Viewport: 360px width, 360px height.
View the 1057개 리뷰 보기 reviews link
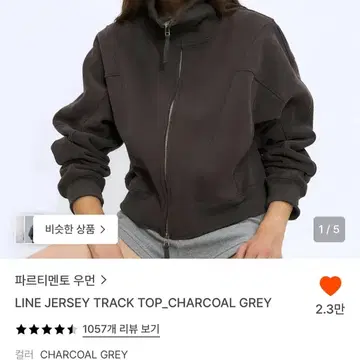click(121, 330)
